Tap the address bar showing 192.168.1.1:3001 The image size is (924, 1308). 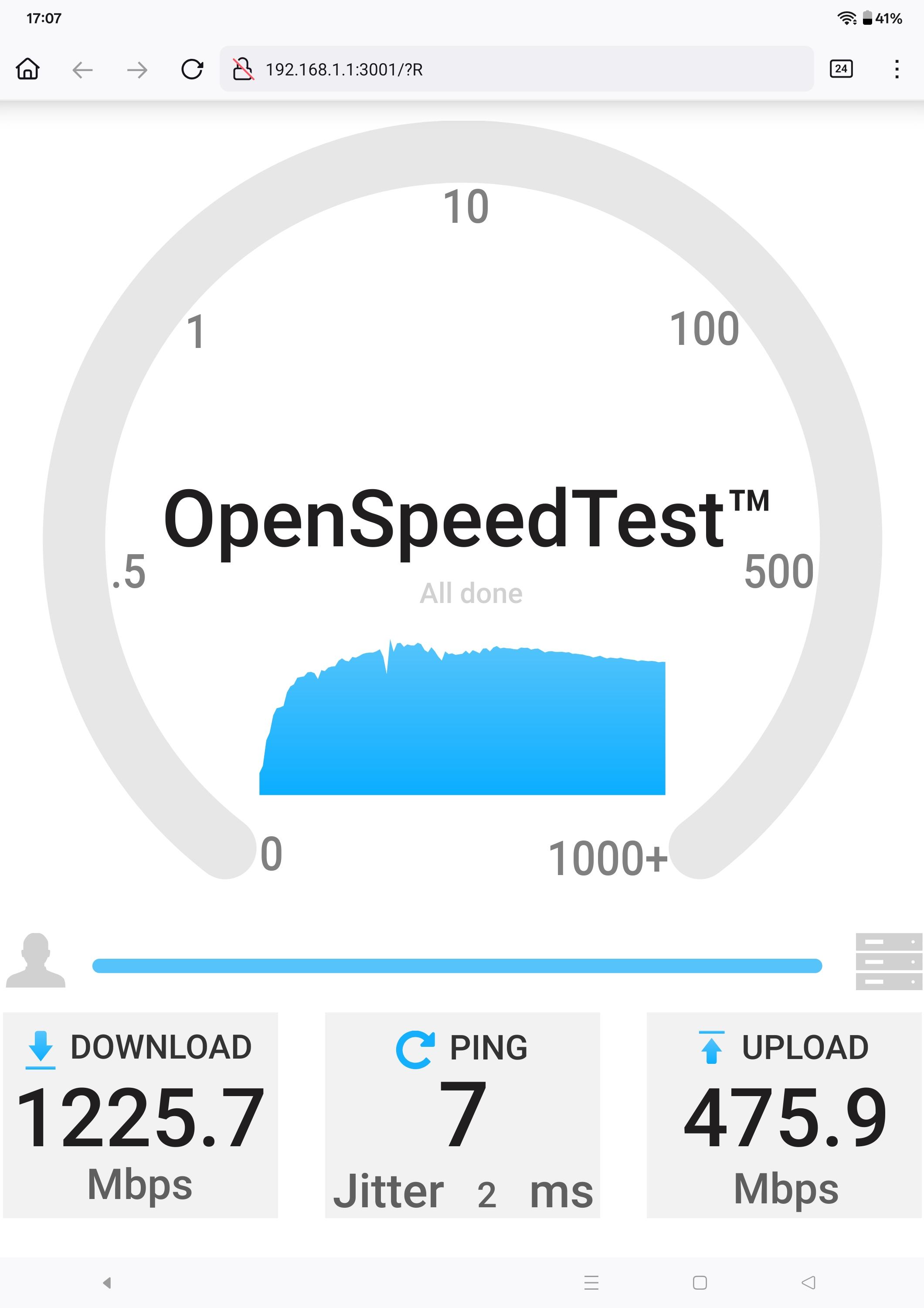513,69
